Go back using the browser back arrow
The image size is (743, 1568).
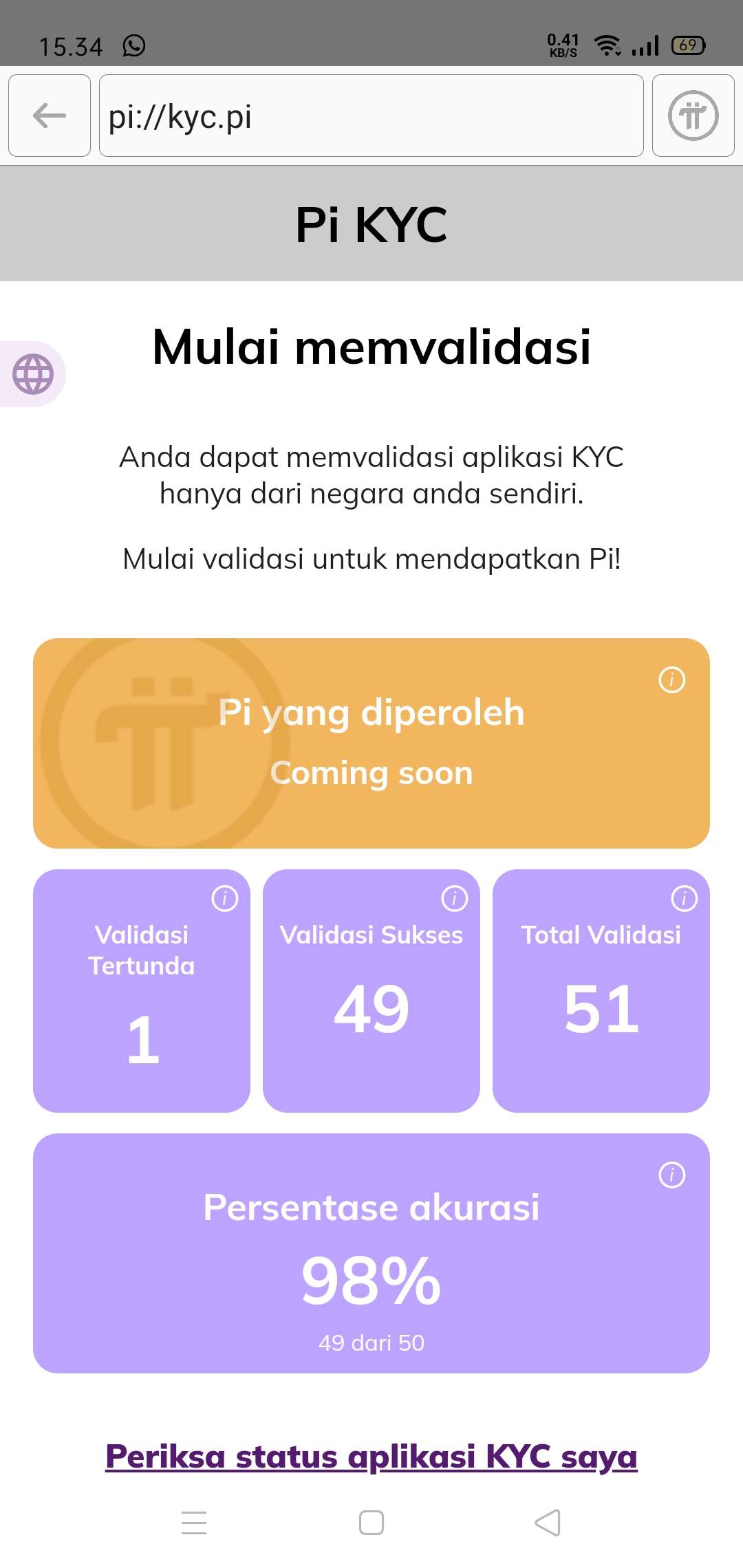[50, 116]
